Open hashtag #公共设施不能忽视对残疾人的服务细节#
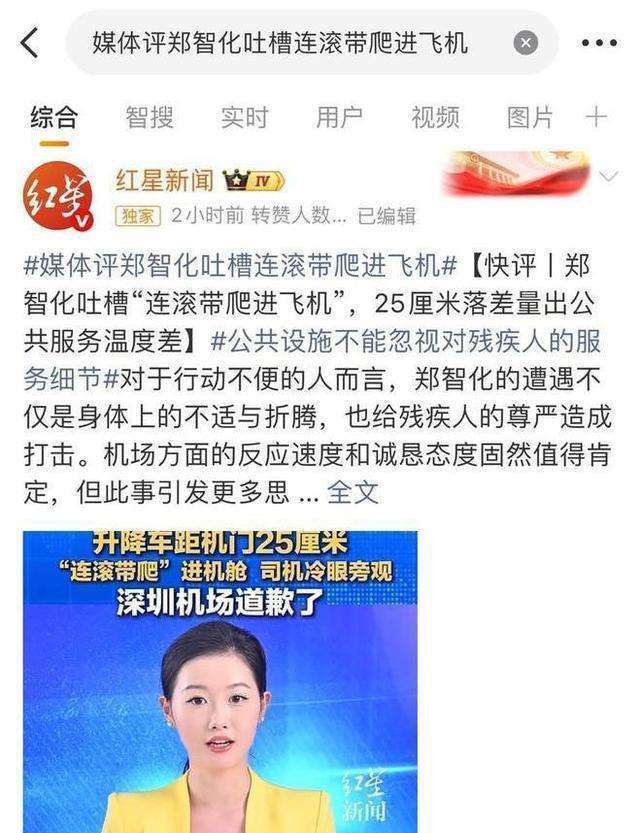The image size is (640, 833). 312,360
